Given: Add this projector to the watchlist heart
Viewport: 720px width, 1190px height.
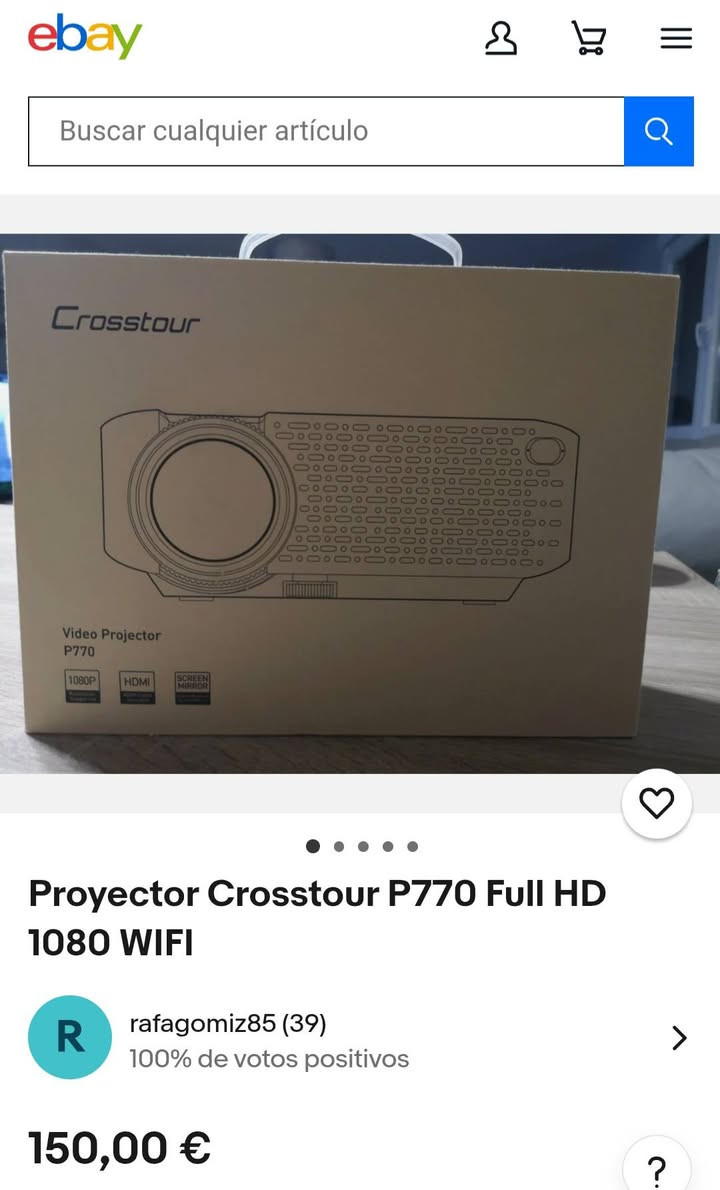Looking at the screenshot, I should click(656, 803).
